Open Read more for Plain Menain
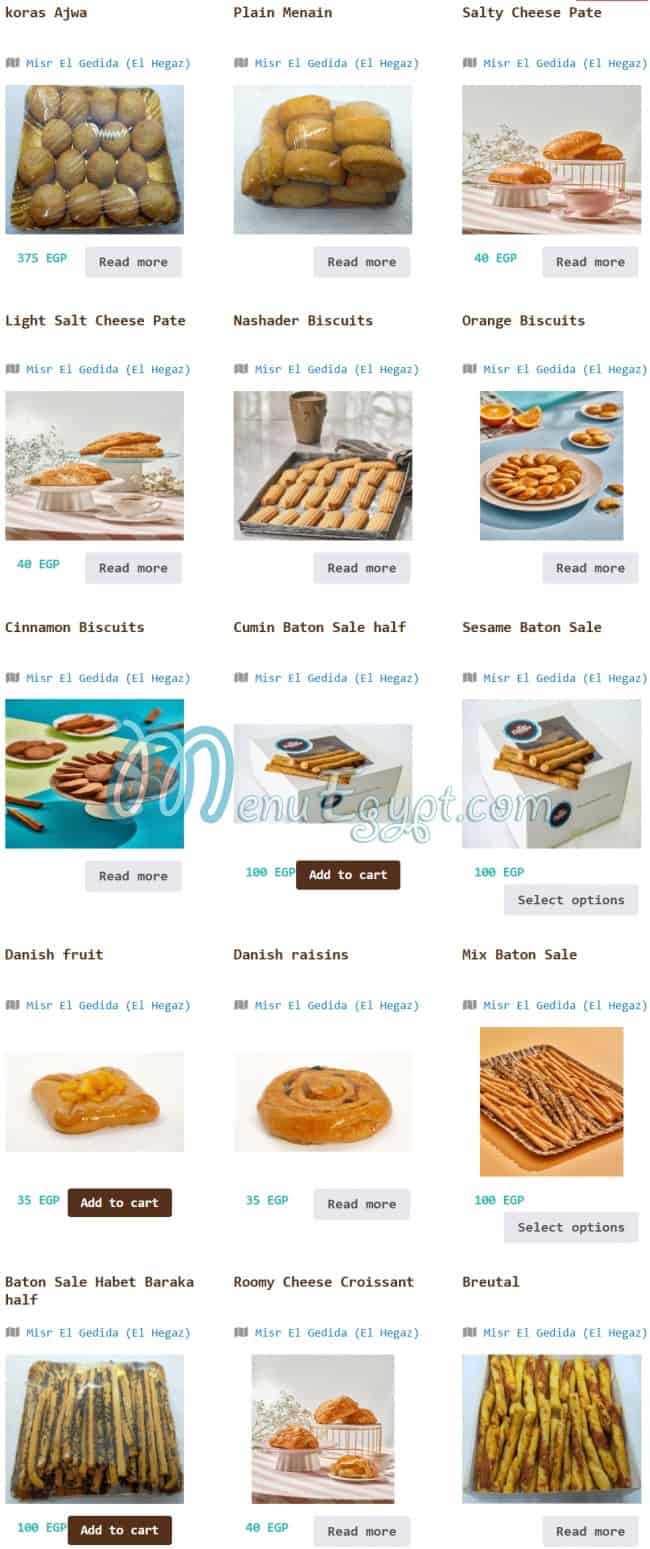This screenshot has width=650, height=1549. click(x=361, y=262)
